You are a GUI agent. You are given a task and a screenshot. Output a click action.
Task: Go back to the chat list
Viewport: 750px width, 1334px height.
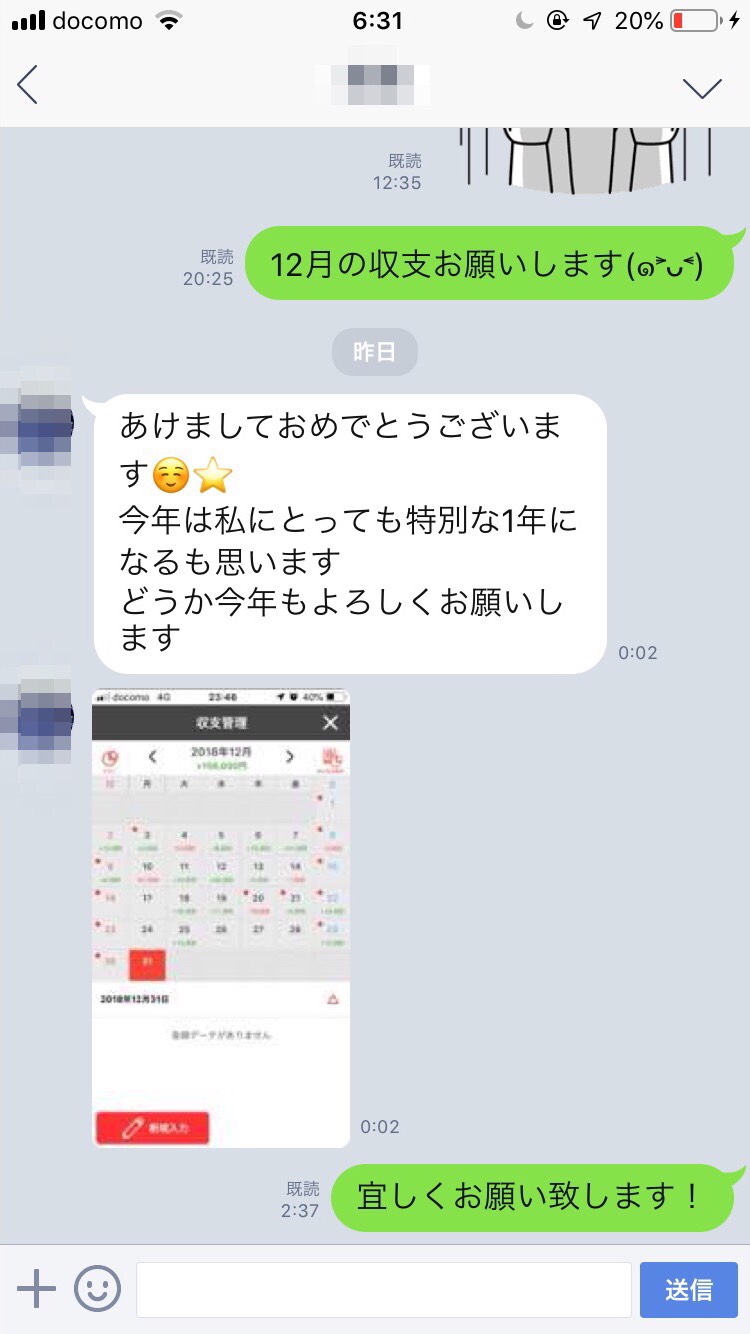[28, 86]
